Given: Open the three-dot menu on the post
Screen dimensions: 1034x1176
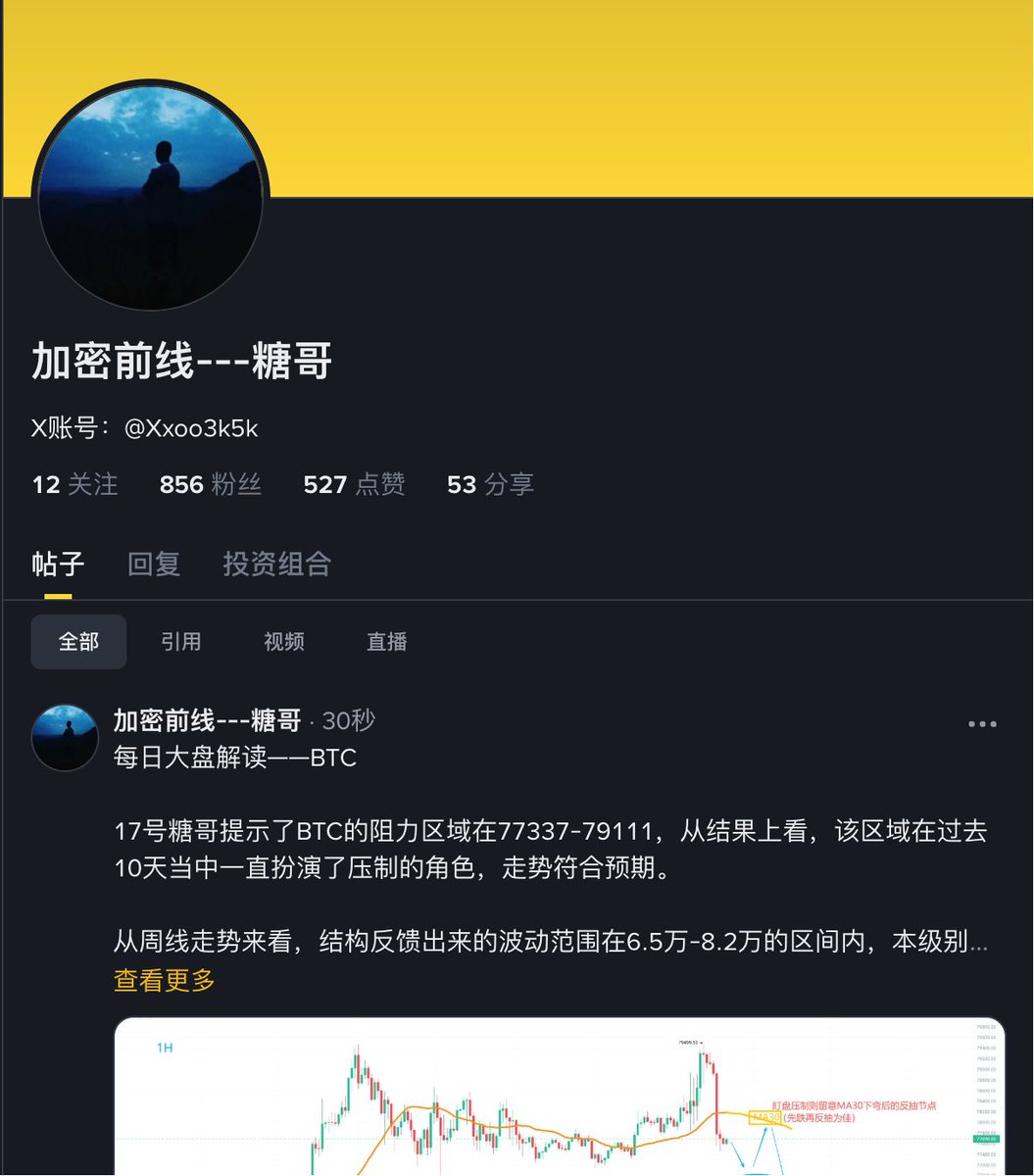Looking at the screenshot, I should pos(982,724).
